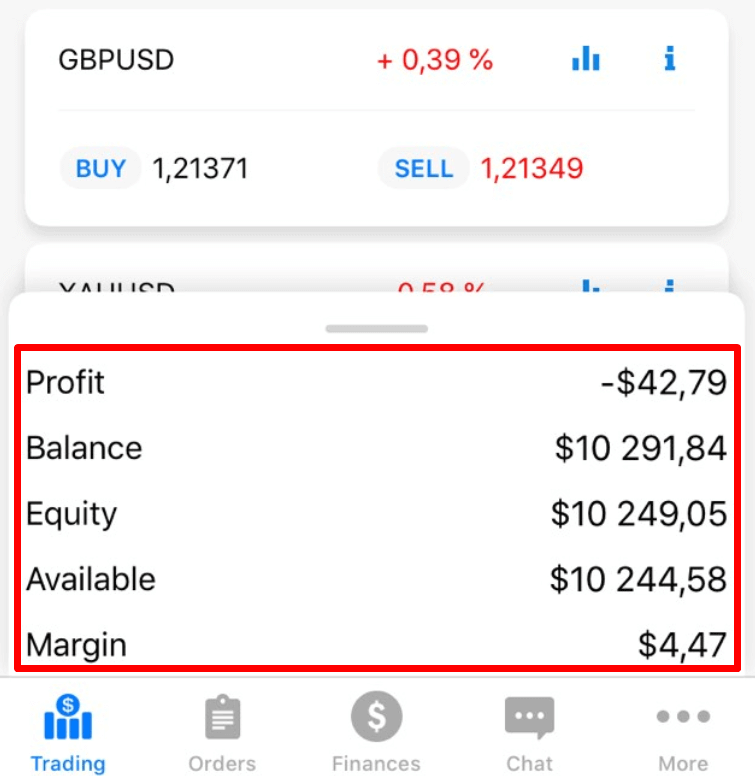755x776 pixels.
Task: Tap the XAUUSD info icon
Action: 668,289
